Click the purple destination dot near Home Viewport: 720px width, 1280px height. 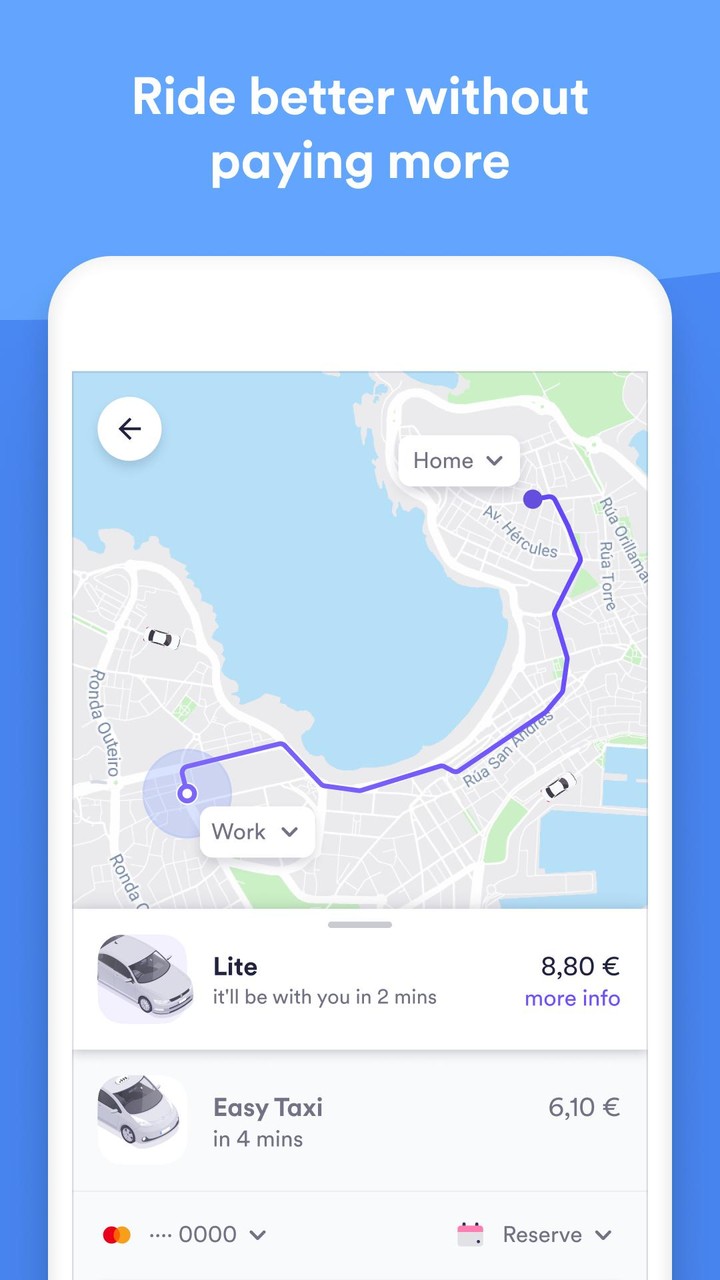535,498
